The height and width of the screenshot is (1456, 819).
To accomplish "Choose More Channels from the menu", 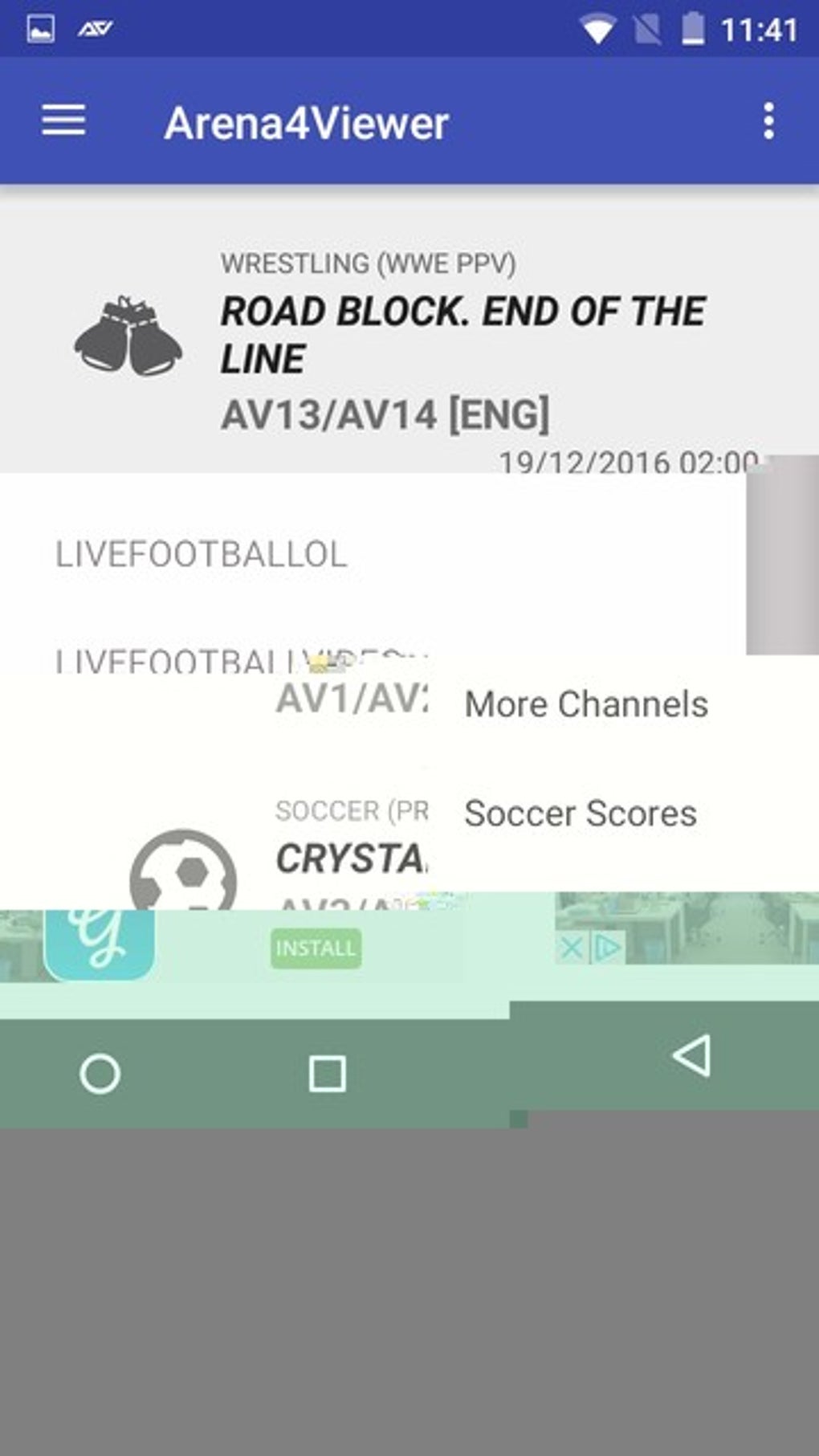I will point(586,704).
